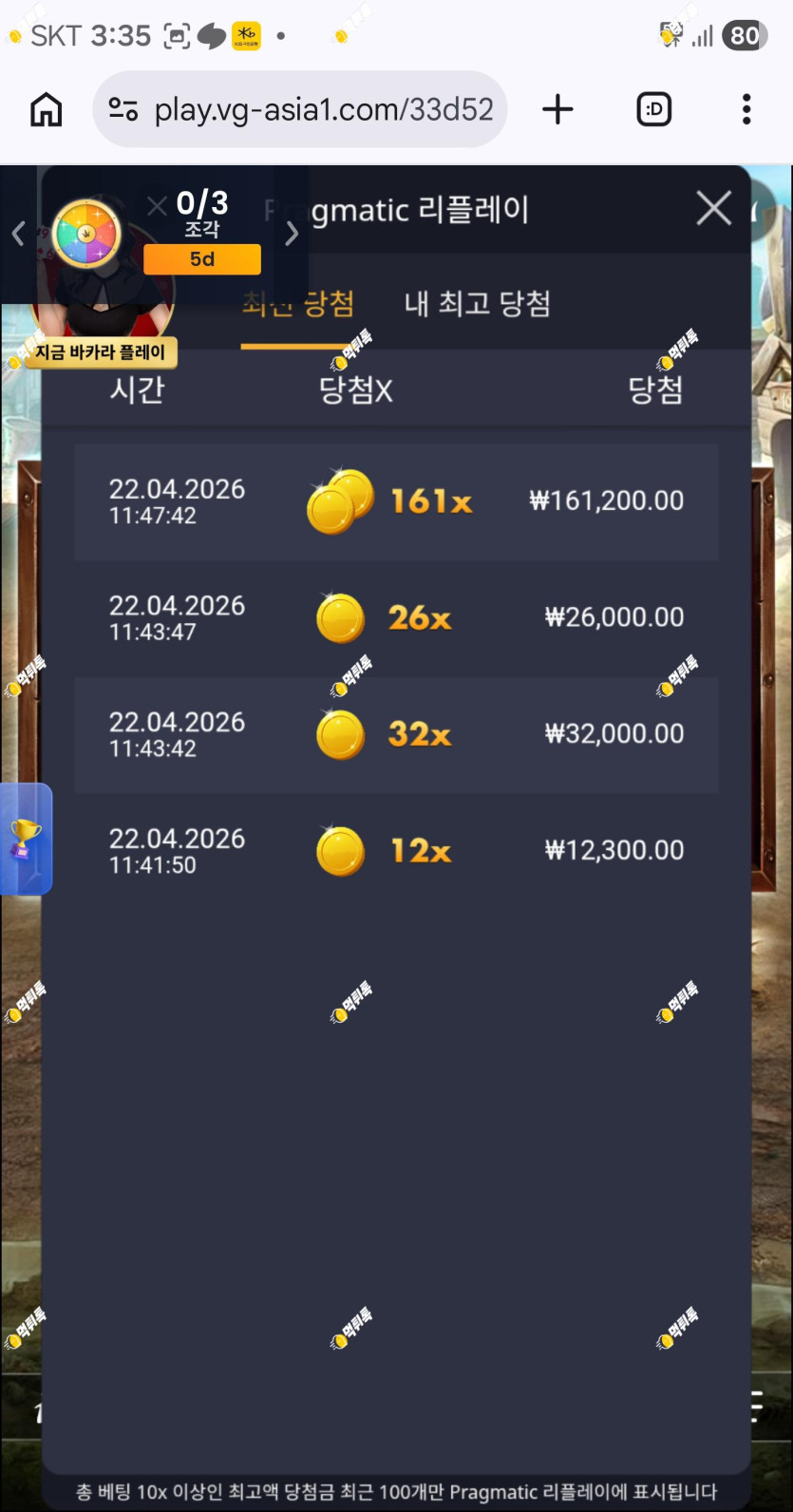The image size is (793, 1512).
Task: Tap the play.vg-asia1.com address bar
Action: pyautogui.click(x=300, y=109)
